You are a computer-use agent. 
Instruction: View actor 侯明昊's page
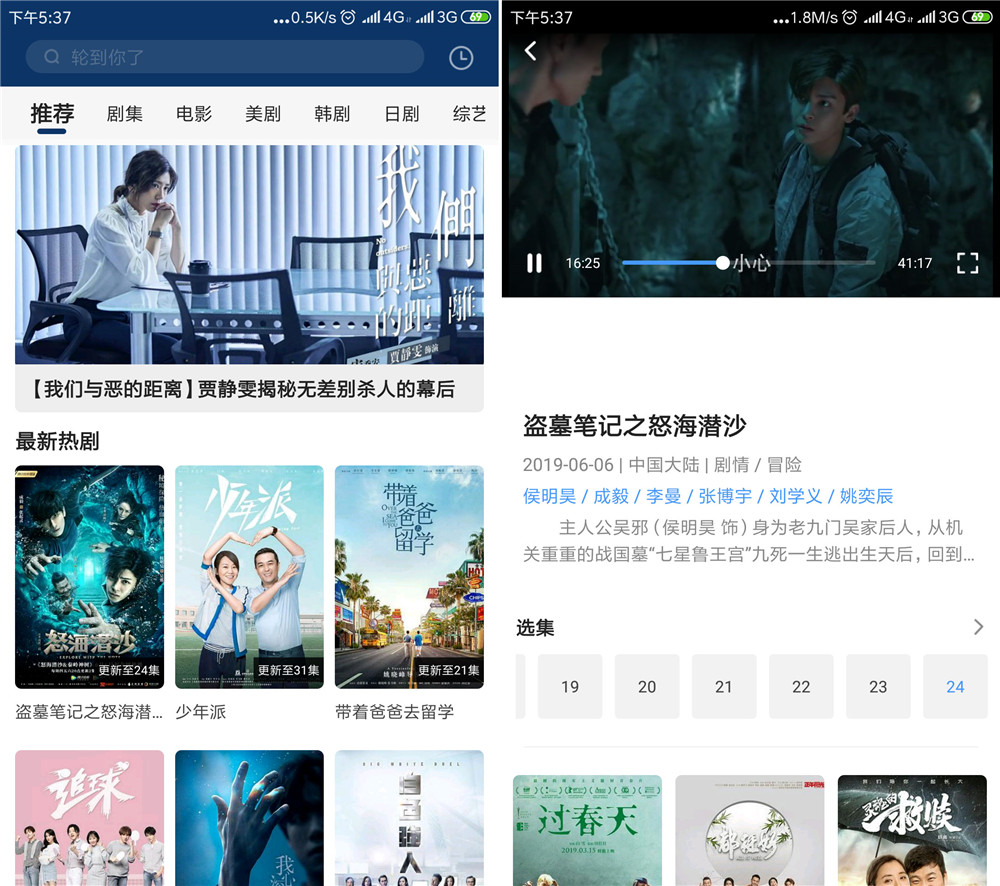(x=549, y=496)
